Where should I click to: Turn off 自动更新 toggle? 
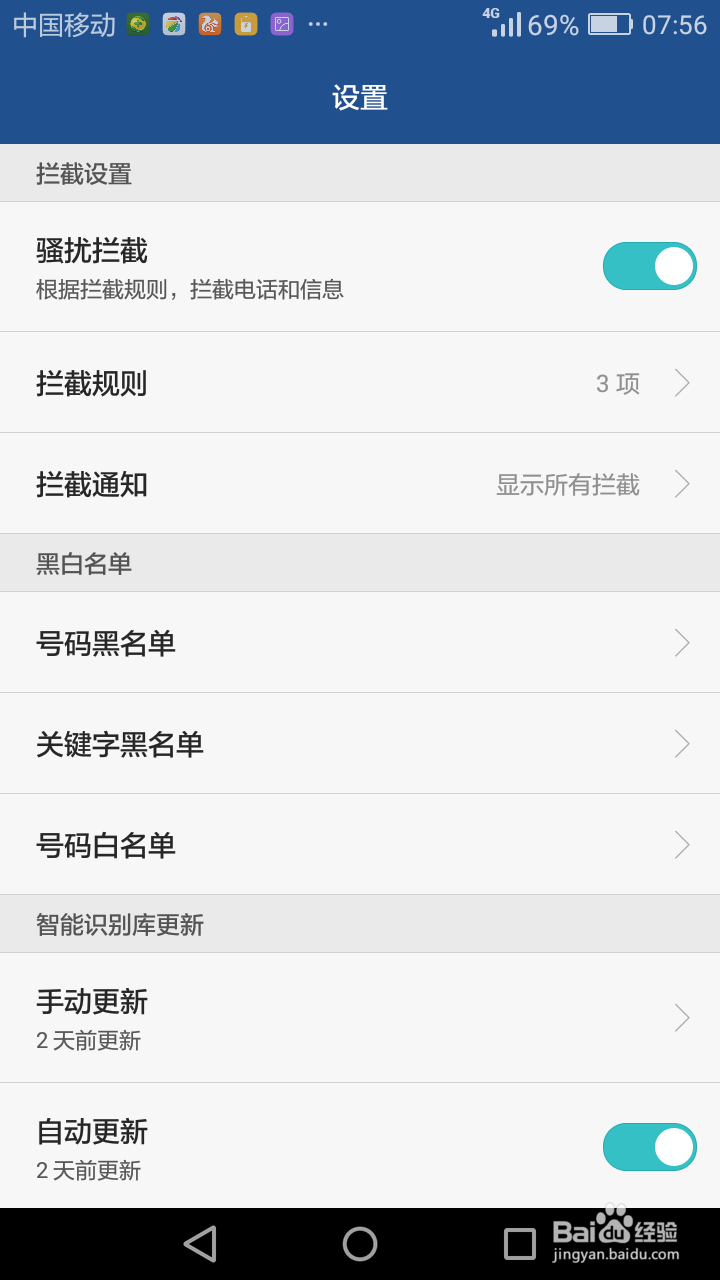649,1147
